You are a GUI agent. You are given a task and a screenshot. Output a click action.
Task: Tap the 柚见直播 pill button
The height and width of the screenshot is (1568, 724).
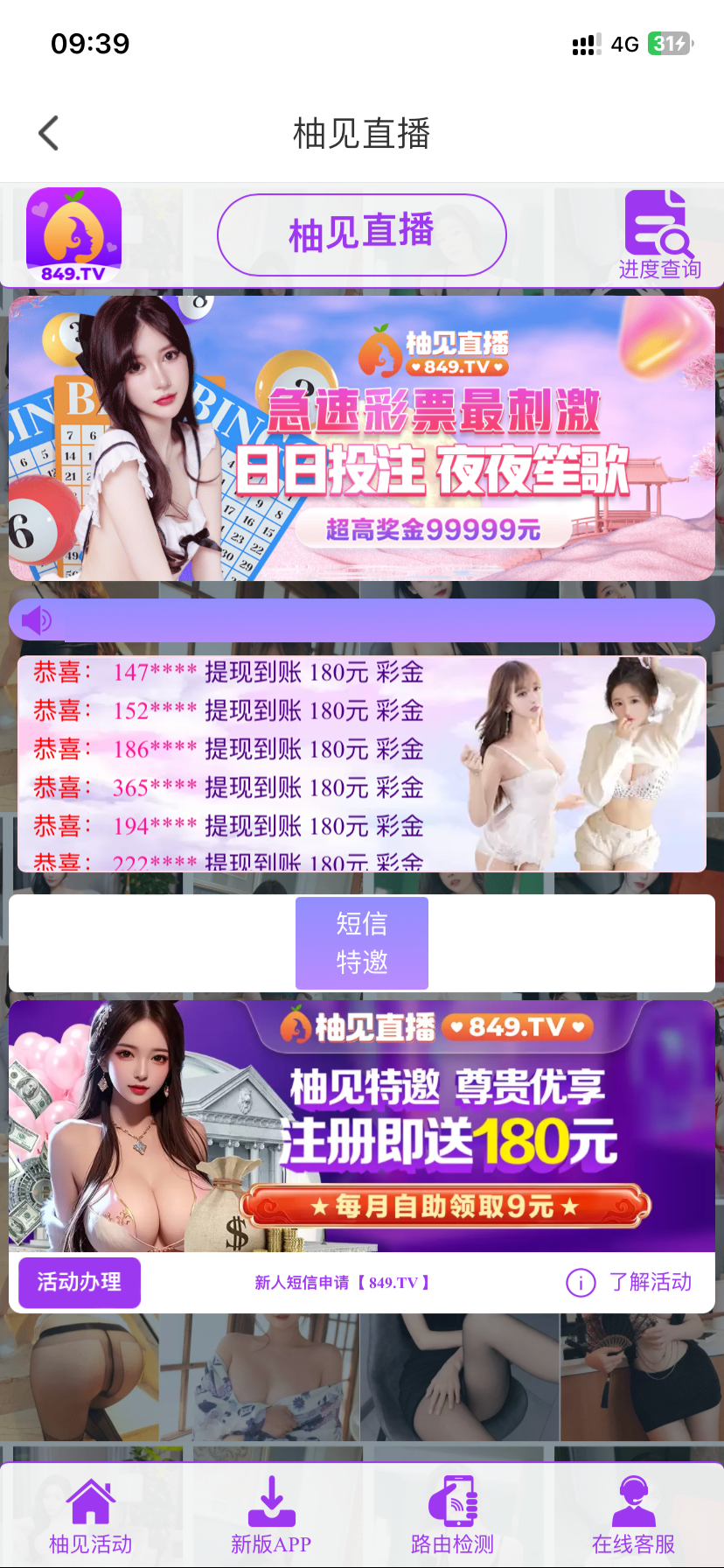[x=361, y=234]
